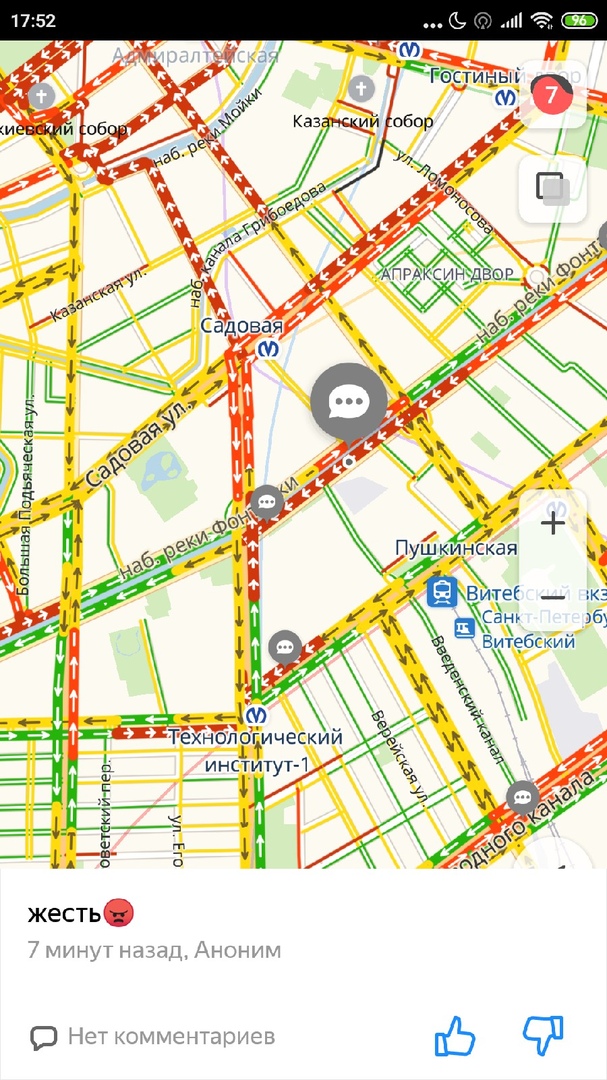The image size is (607, 1080).
Task: Open chat marker near Обводного канала
Action: [522, 797]
